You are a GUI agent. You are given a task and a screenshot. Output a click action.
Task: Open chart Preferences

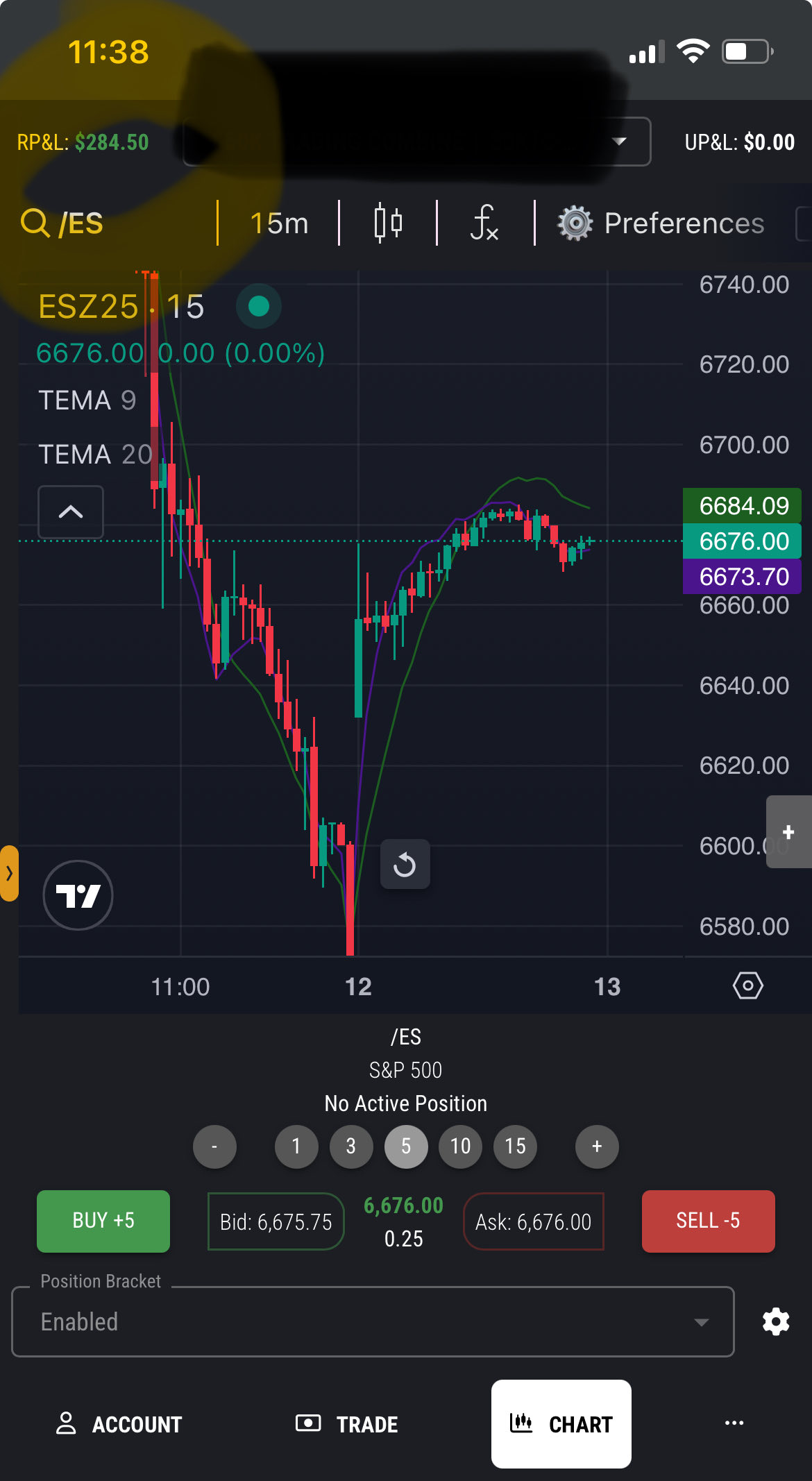pos(661,223)
